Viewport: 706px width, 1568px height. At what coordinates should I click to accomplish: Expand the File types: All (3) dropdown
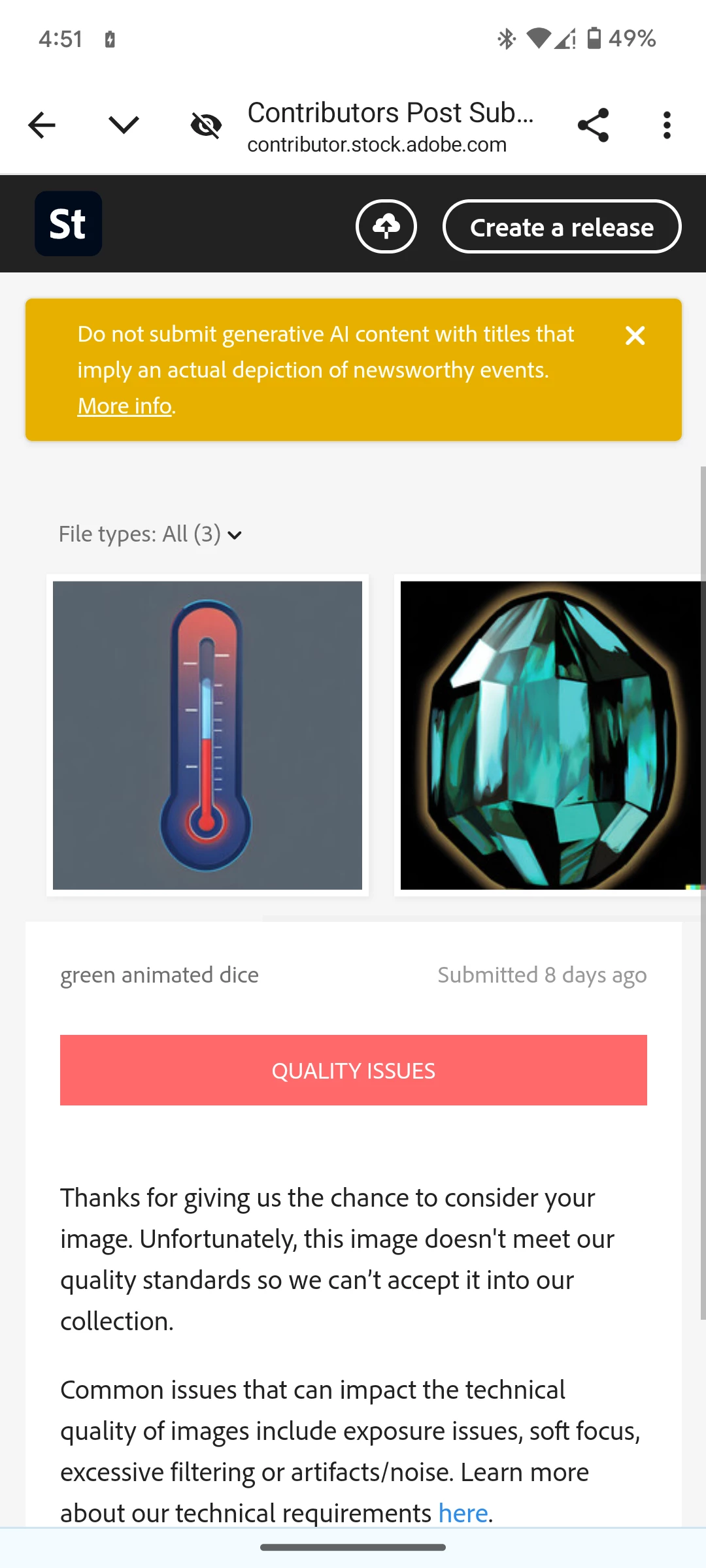150,534
